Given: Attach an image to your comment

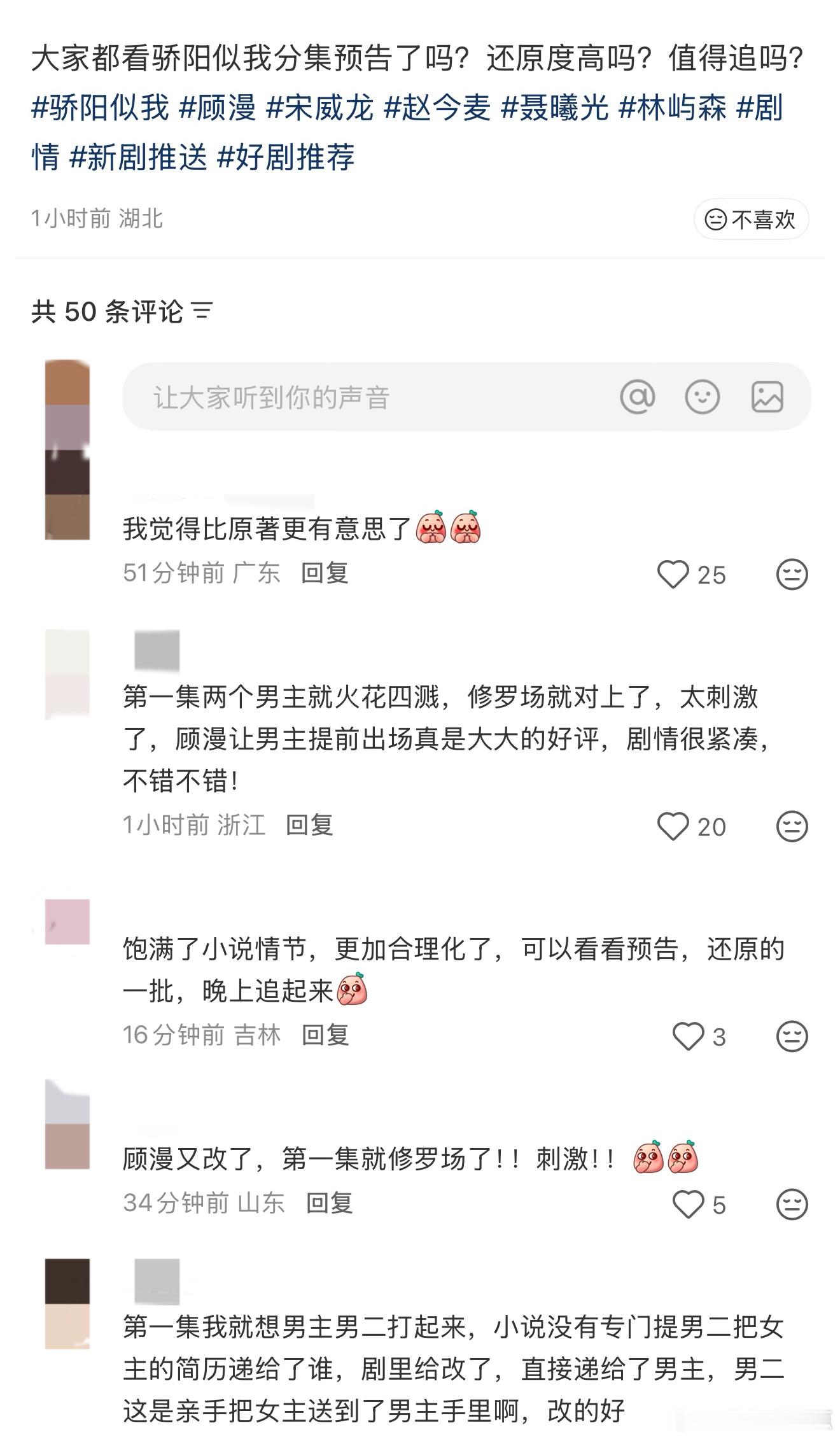Looking at the screenshot, I should point(767,397).
